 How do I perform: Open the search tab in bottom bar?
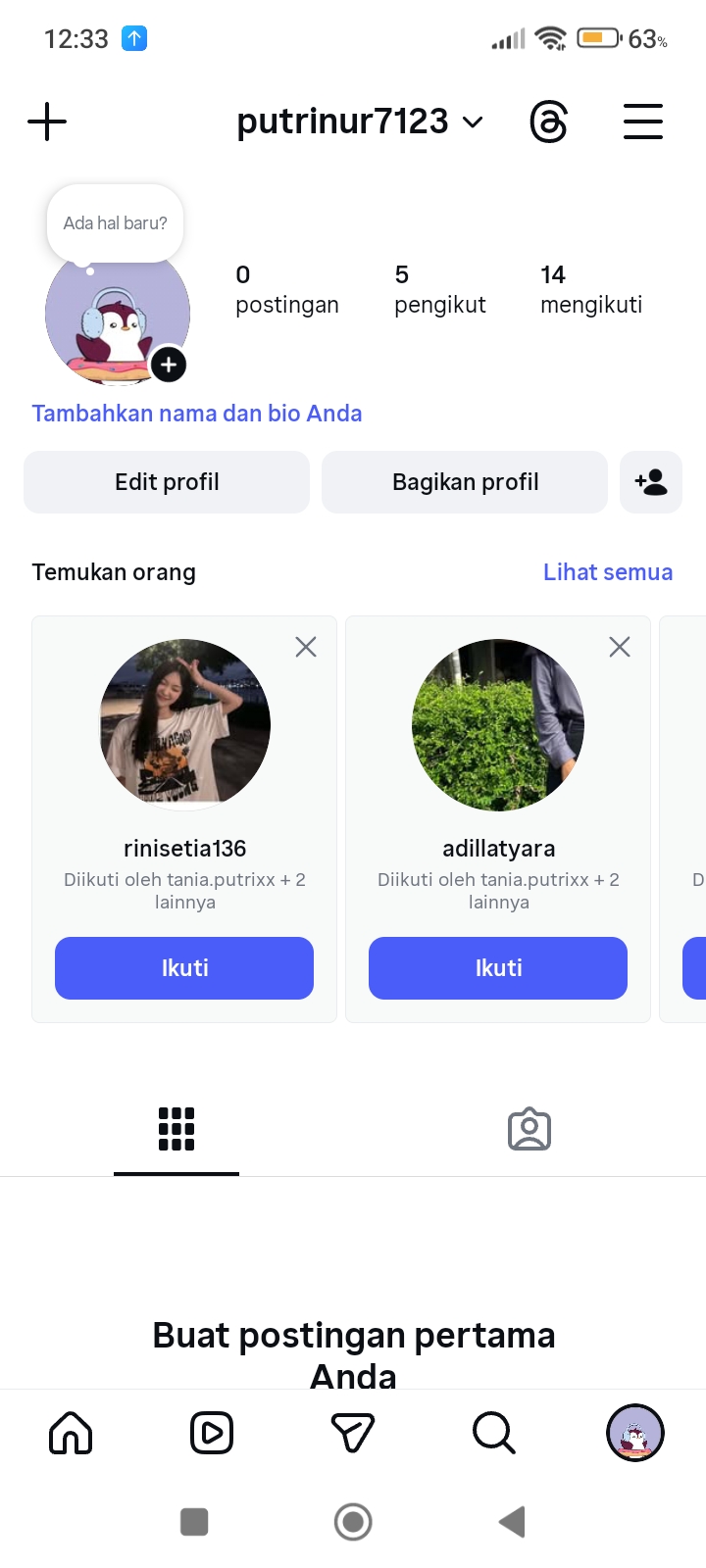click(493, 1434)
